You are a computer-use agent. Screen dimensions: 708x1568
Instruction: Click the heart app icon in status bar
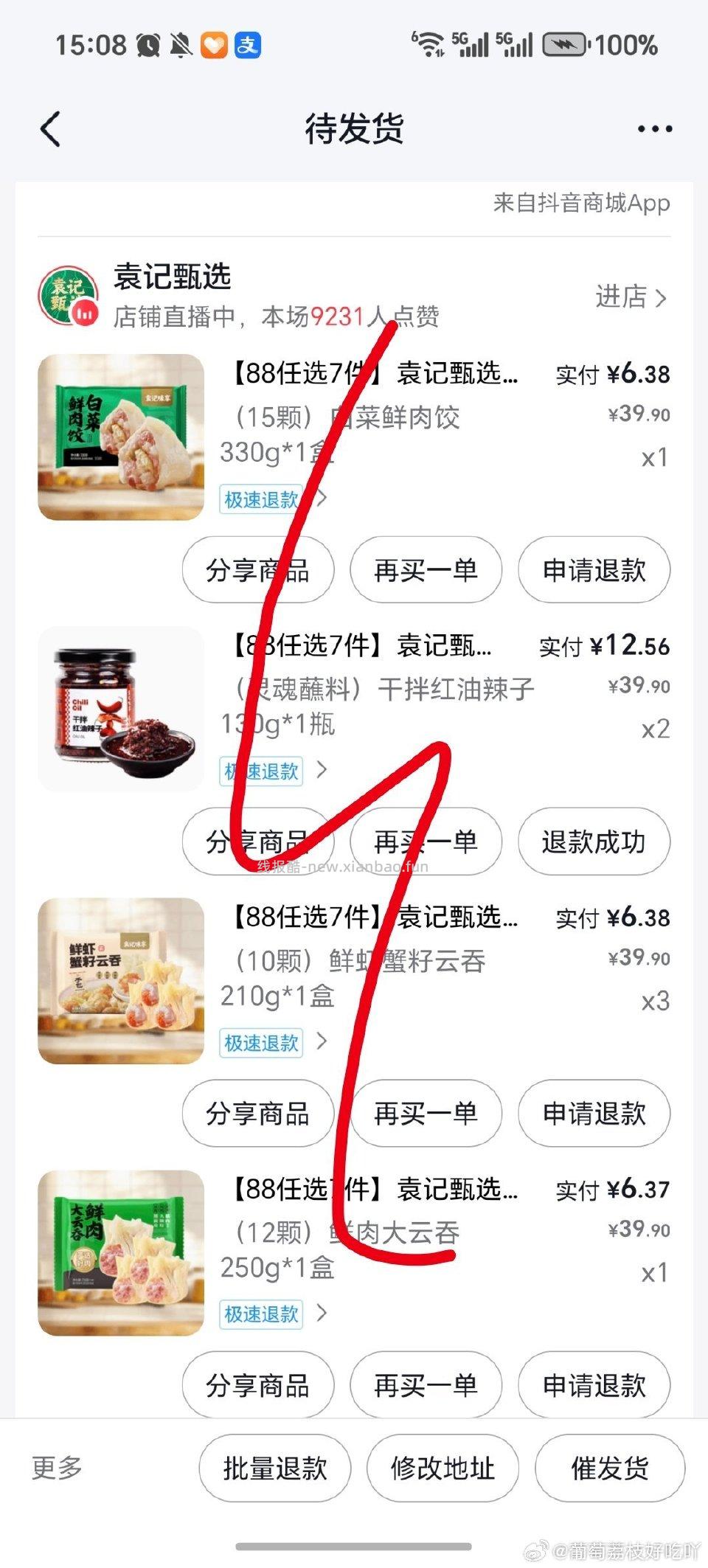[x=216, y=45]
